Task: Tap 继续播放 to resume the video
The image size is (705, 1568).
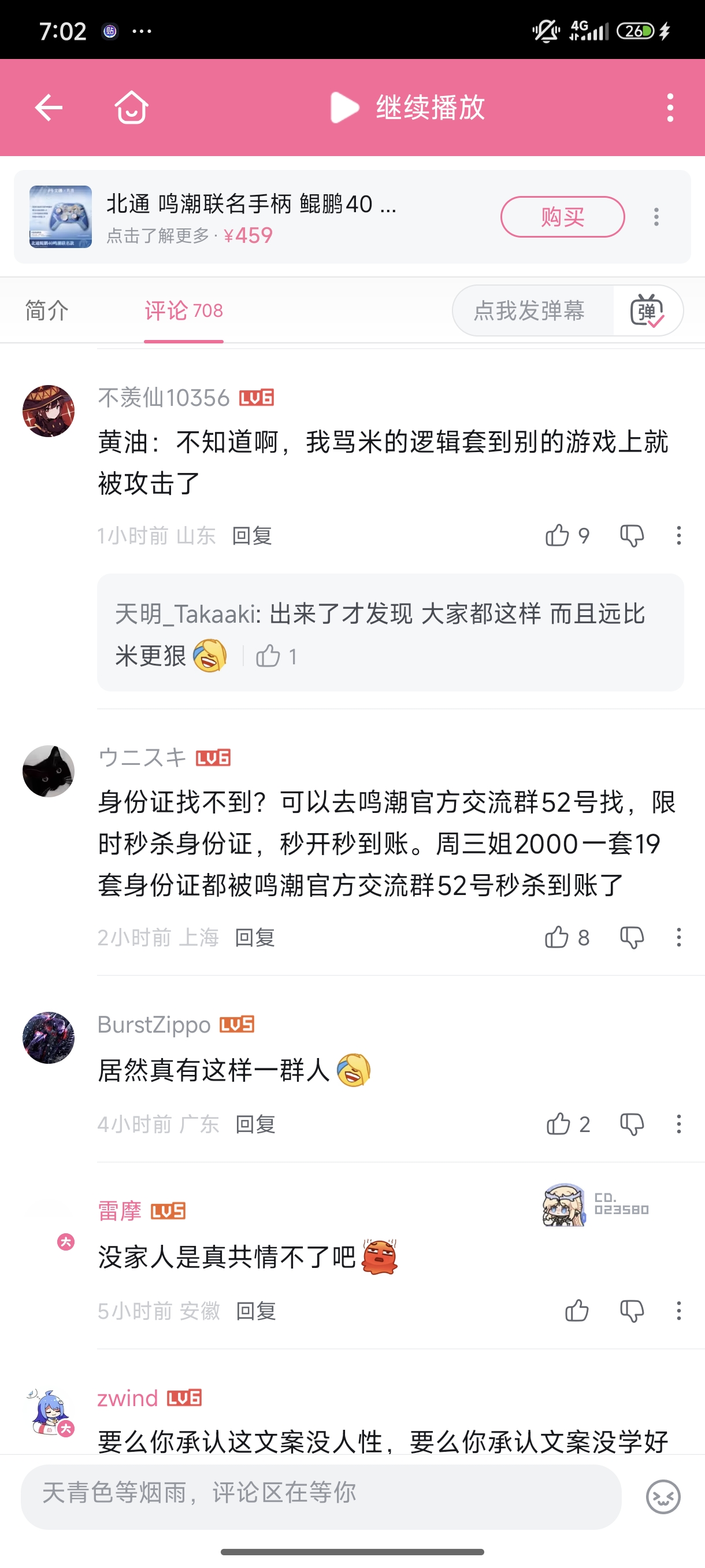Action: click(x=407, y=108)
